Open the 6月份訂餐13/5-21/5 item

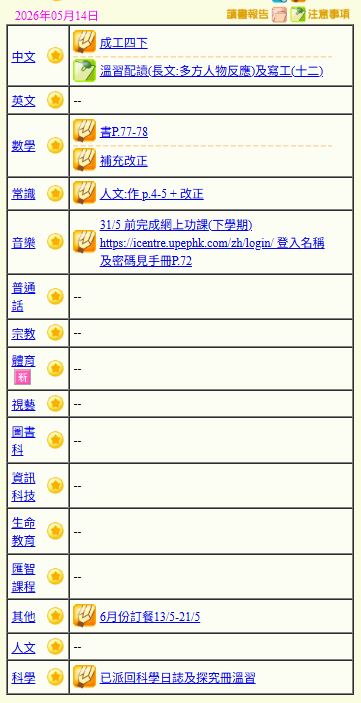[x=150, y=617]
